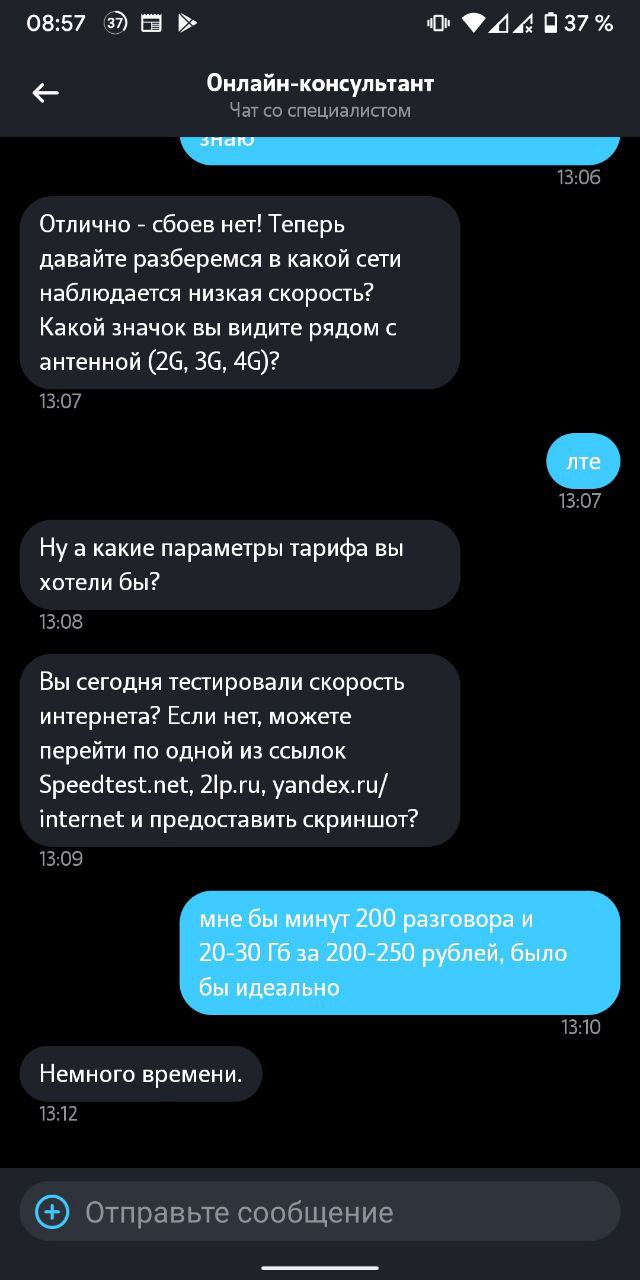Screen dimensions: 640x1280
Task: Go back from the Онлайн-консультант chat
Action: coord(45,93)
